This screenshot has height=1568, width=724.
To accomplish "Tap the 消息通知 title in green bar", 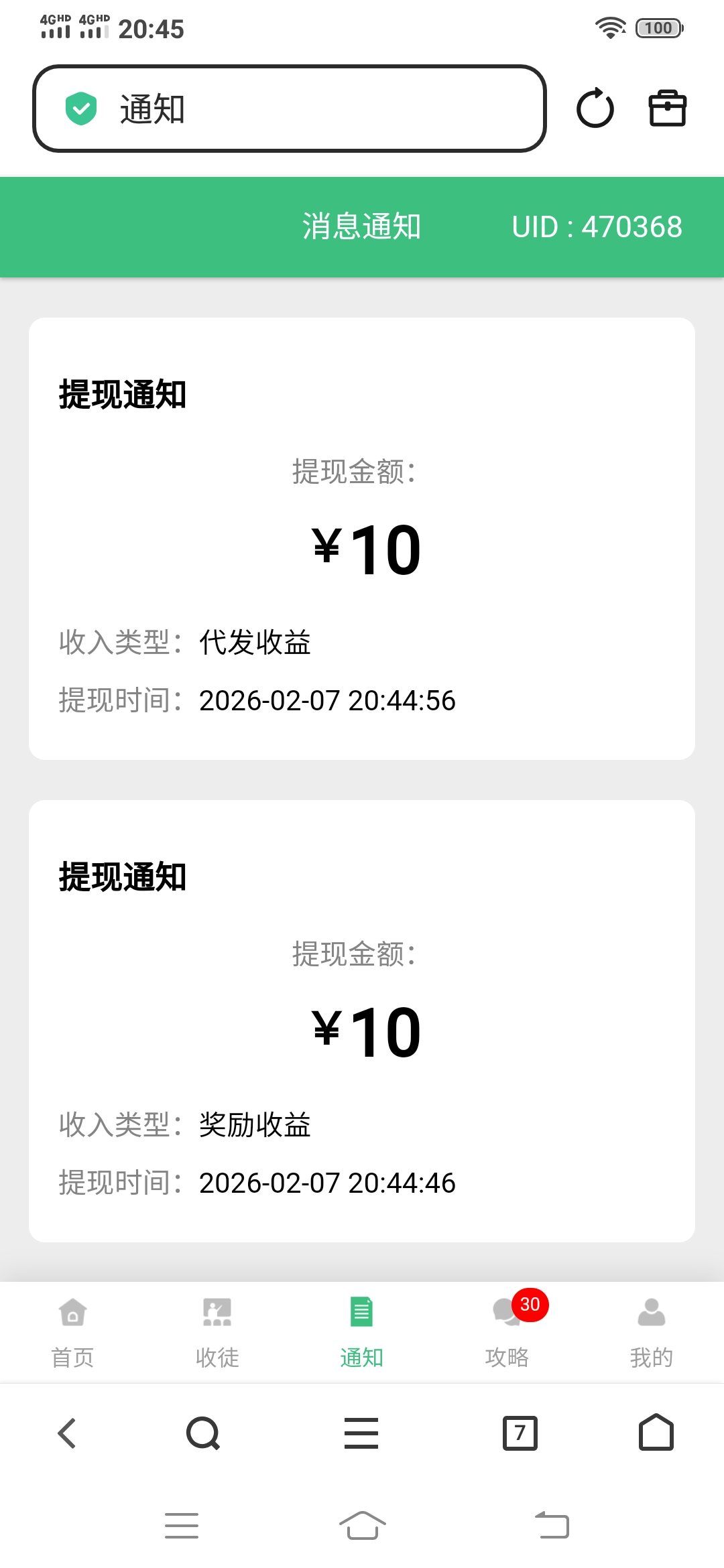I will click(361, 227).
